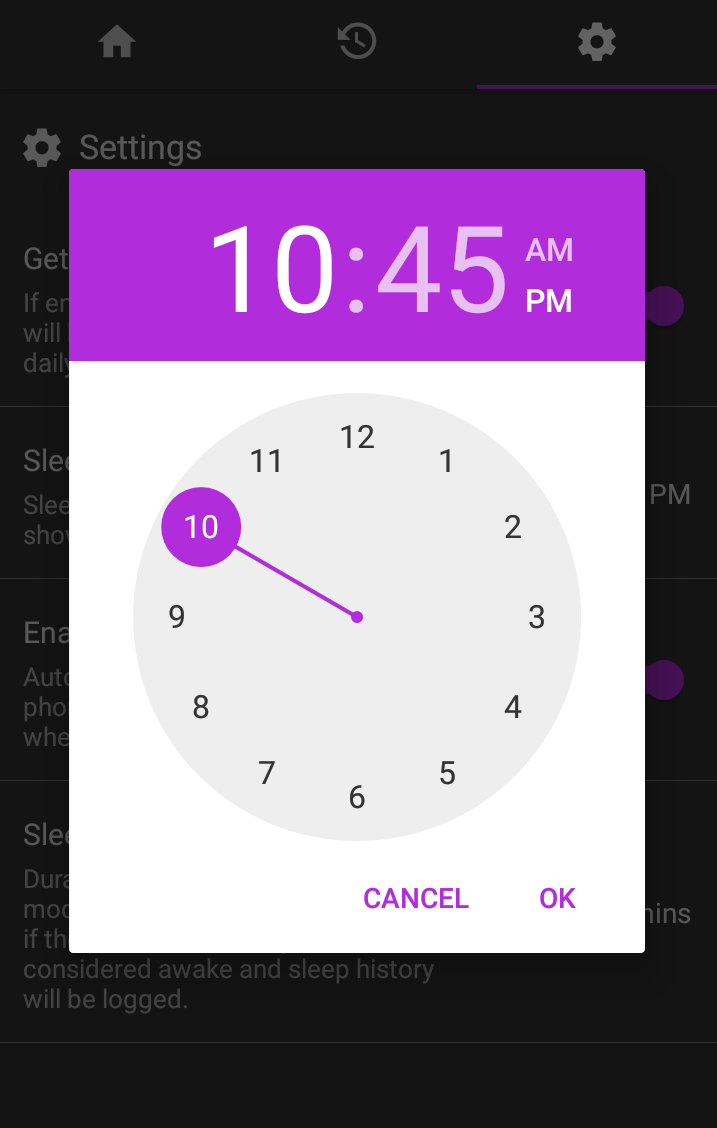This screenshot has width=717, height=1128.
Task: Tap 7 on the clock face
Action: (x=267, y=773)
